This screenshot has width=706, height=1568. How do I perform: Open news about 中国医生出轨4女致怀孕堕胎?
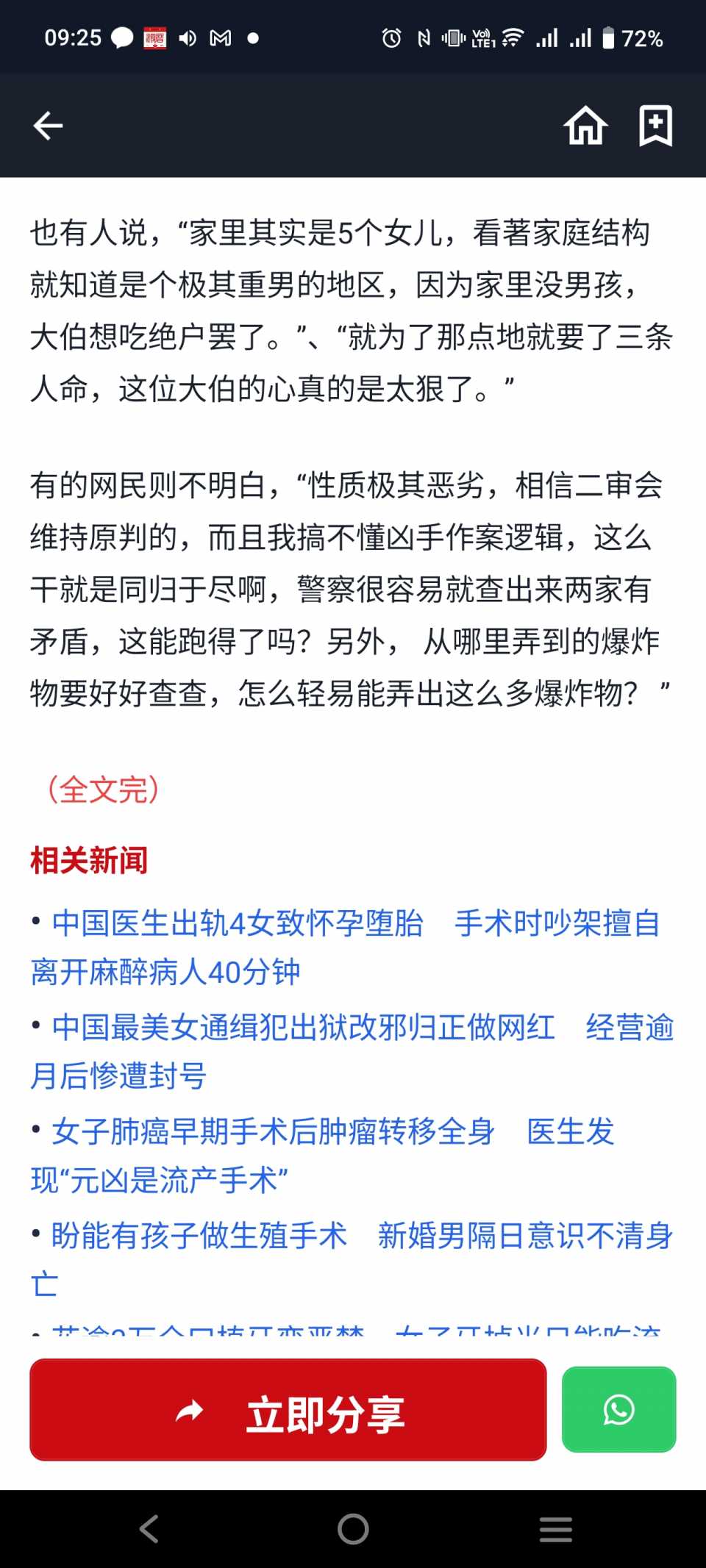(x=238, y=924)
